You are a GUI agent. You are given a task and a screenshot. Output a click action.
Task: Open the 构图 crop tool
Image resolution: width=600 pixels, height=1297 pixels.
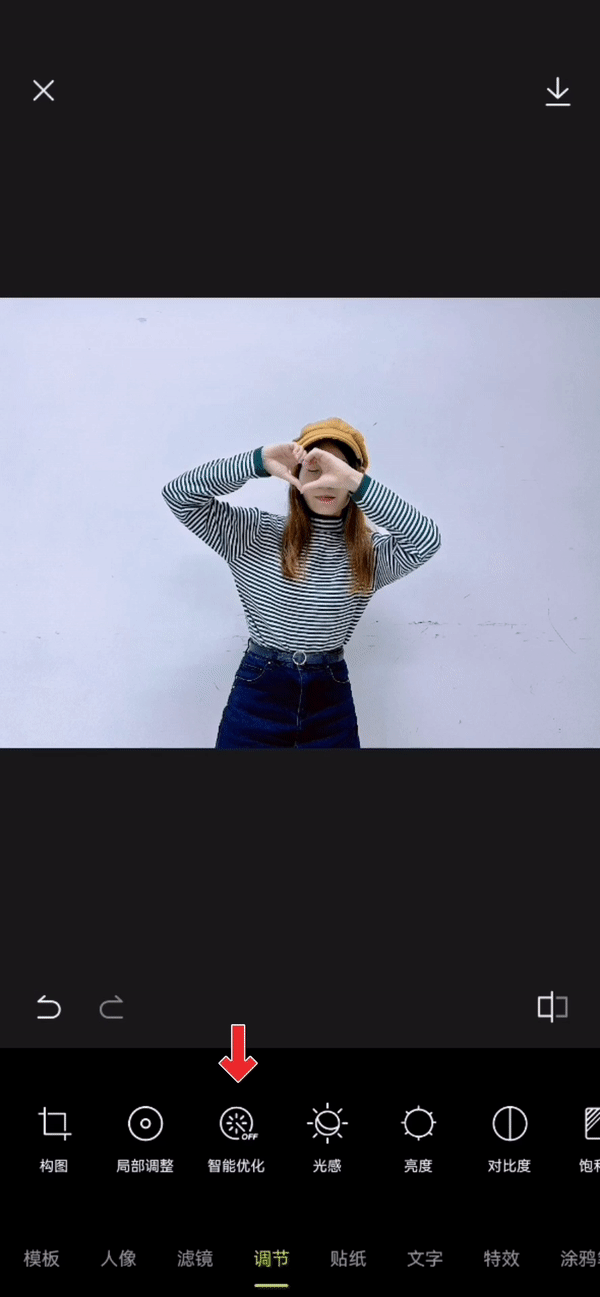pos(54,1138)
